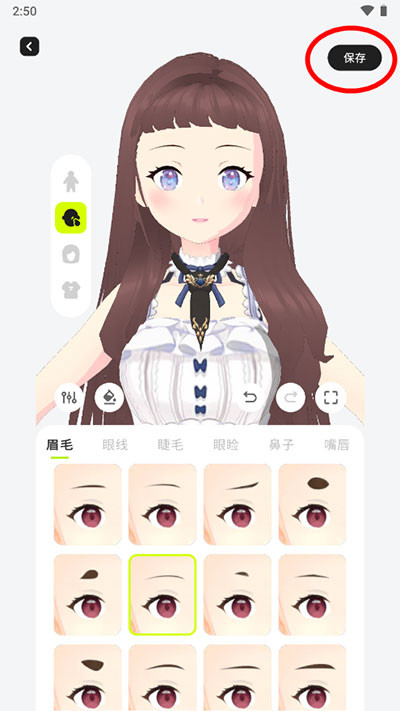Redo the change
The width and height of the screenshot is (400, 711).
291,398
